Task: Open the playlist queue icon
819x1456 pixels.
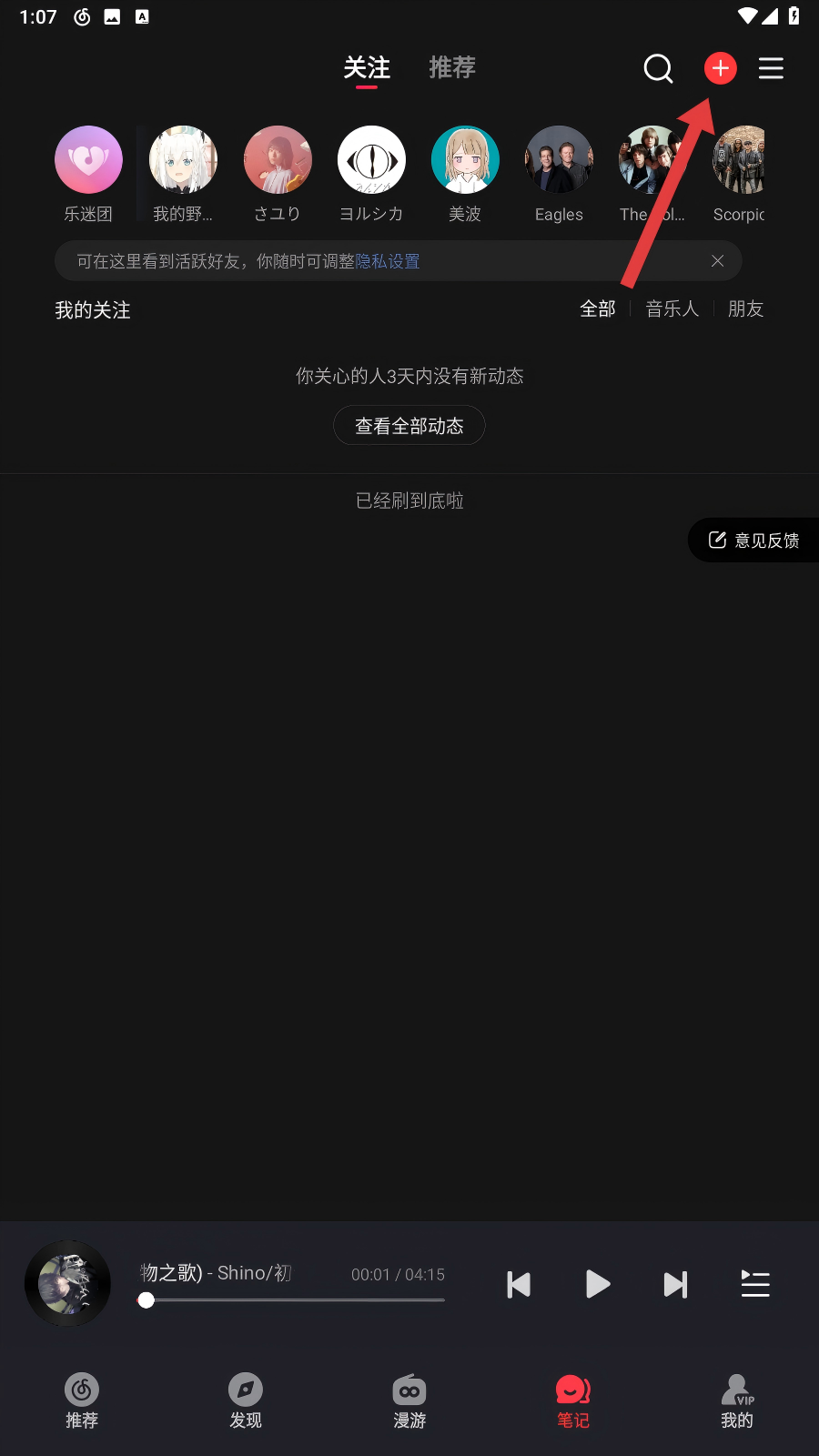Action: (x=755, y=1284)
